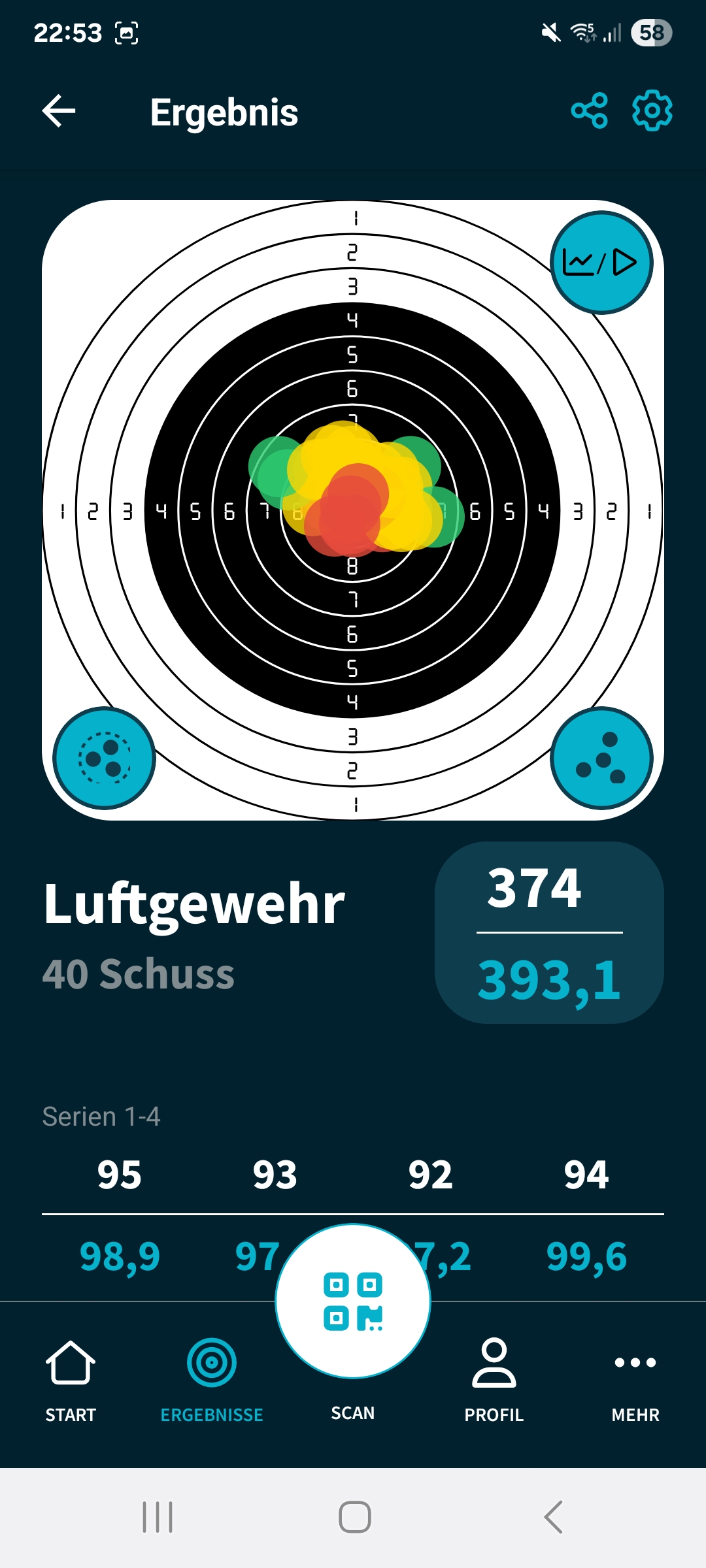Viewport: 706px width, 1568px height.
Task: Start a new QR scan
Action: (353, 1301)
